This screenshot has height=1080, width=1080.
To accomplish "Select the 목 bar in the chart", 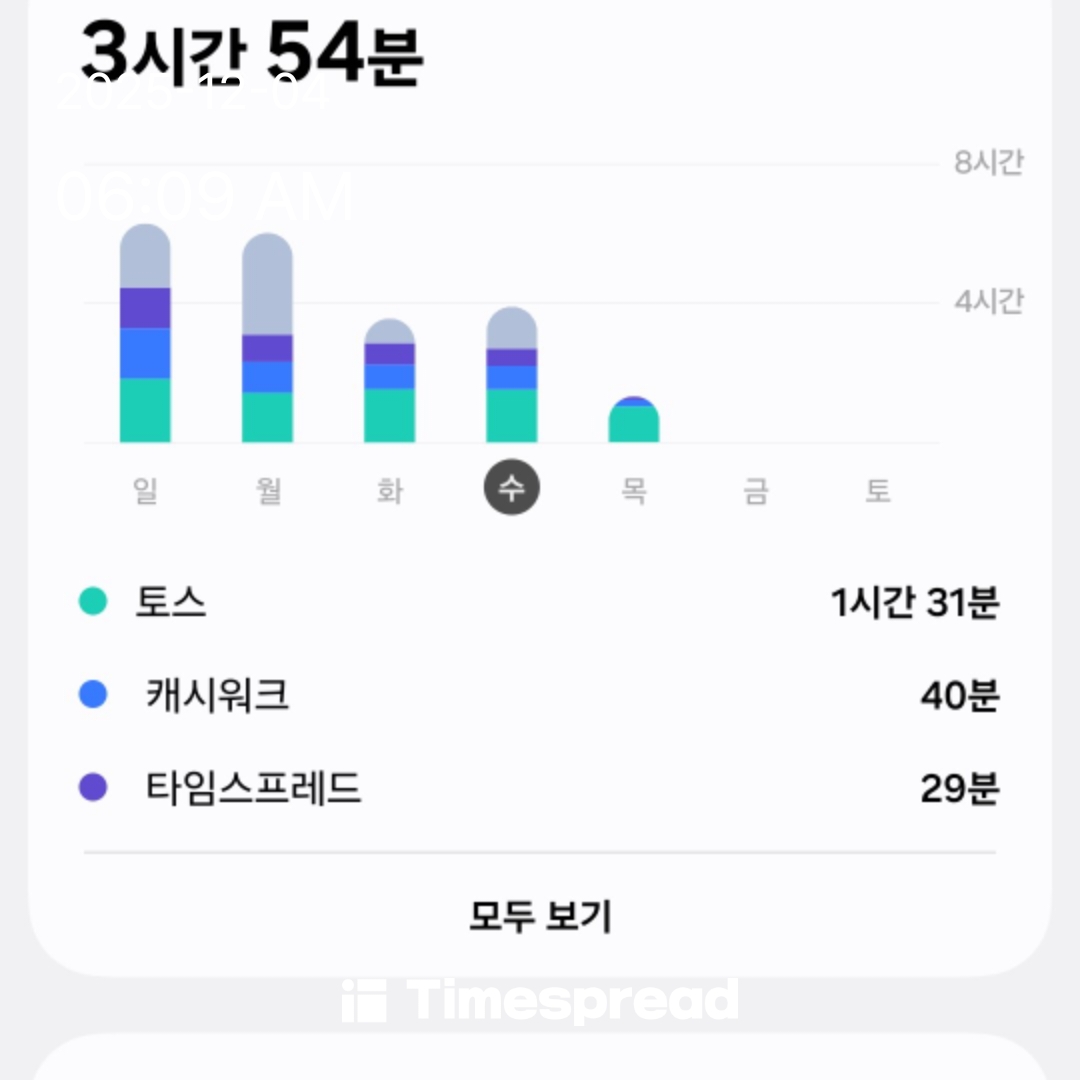I will [x=634, y=421].
